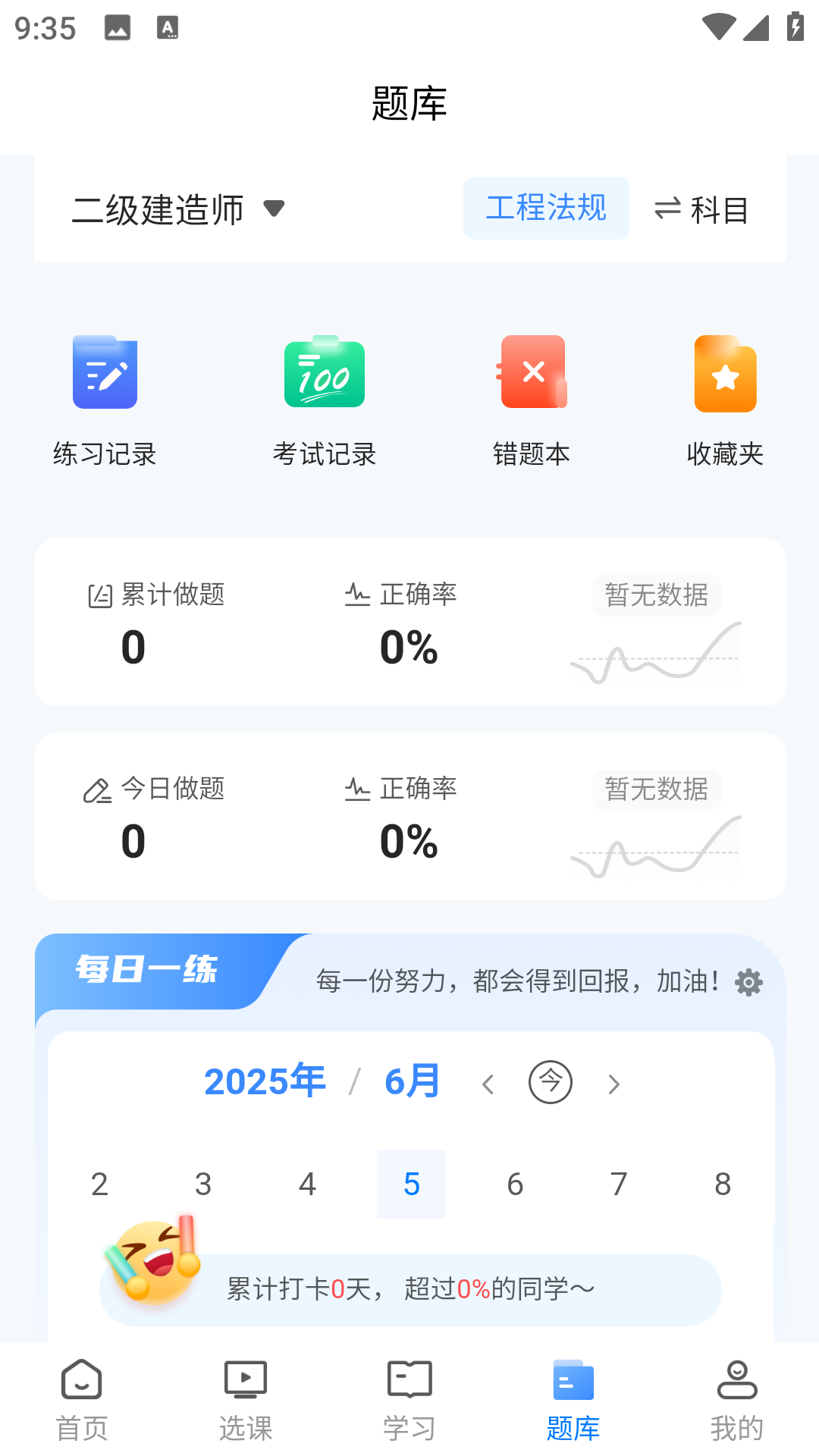This screenshot has width=819, height=1456.
Task: Tap the 今 (today) circular icon in calendar
Action: coord(550,1083)
